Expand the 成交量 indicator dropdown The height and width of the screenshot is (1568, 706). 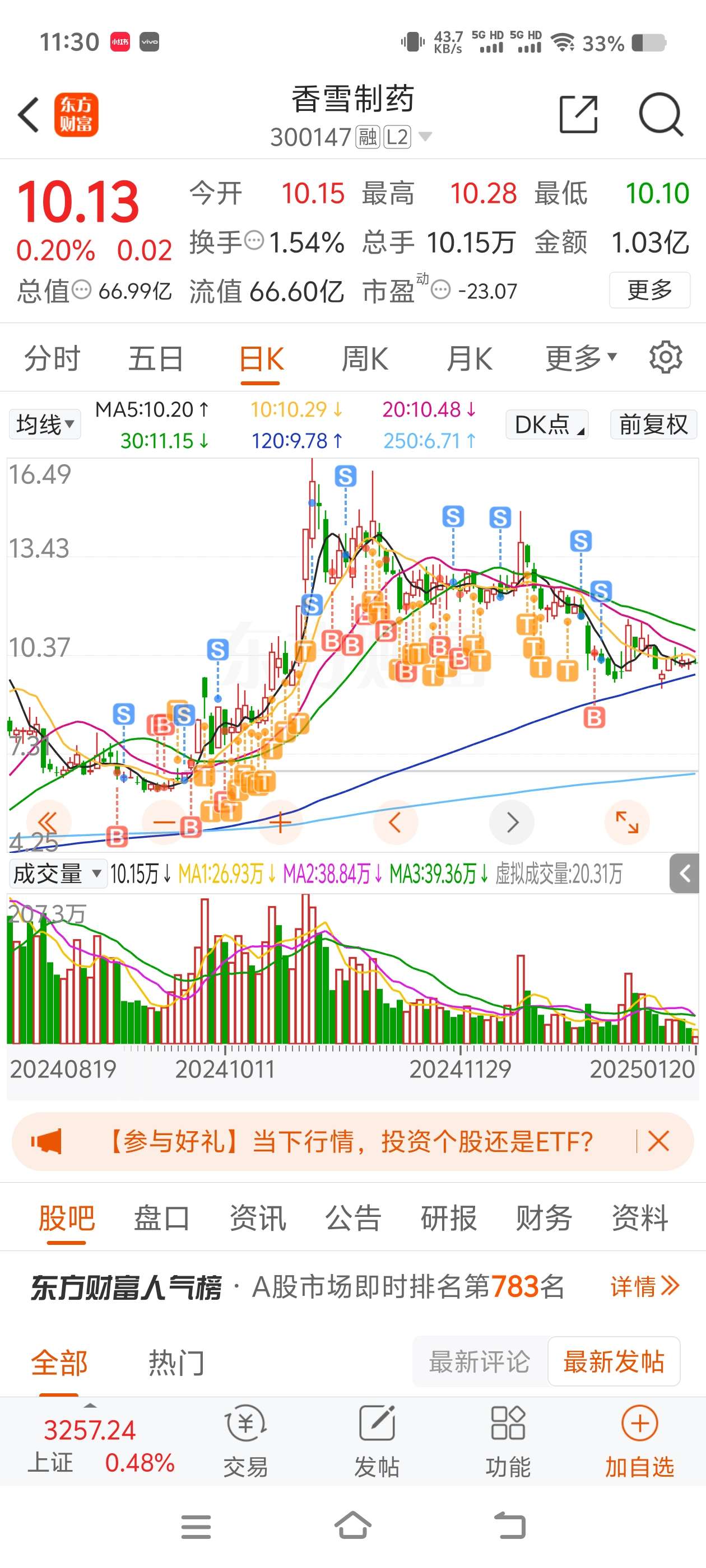click(x=57, y=874)
